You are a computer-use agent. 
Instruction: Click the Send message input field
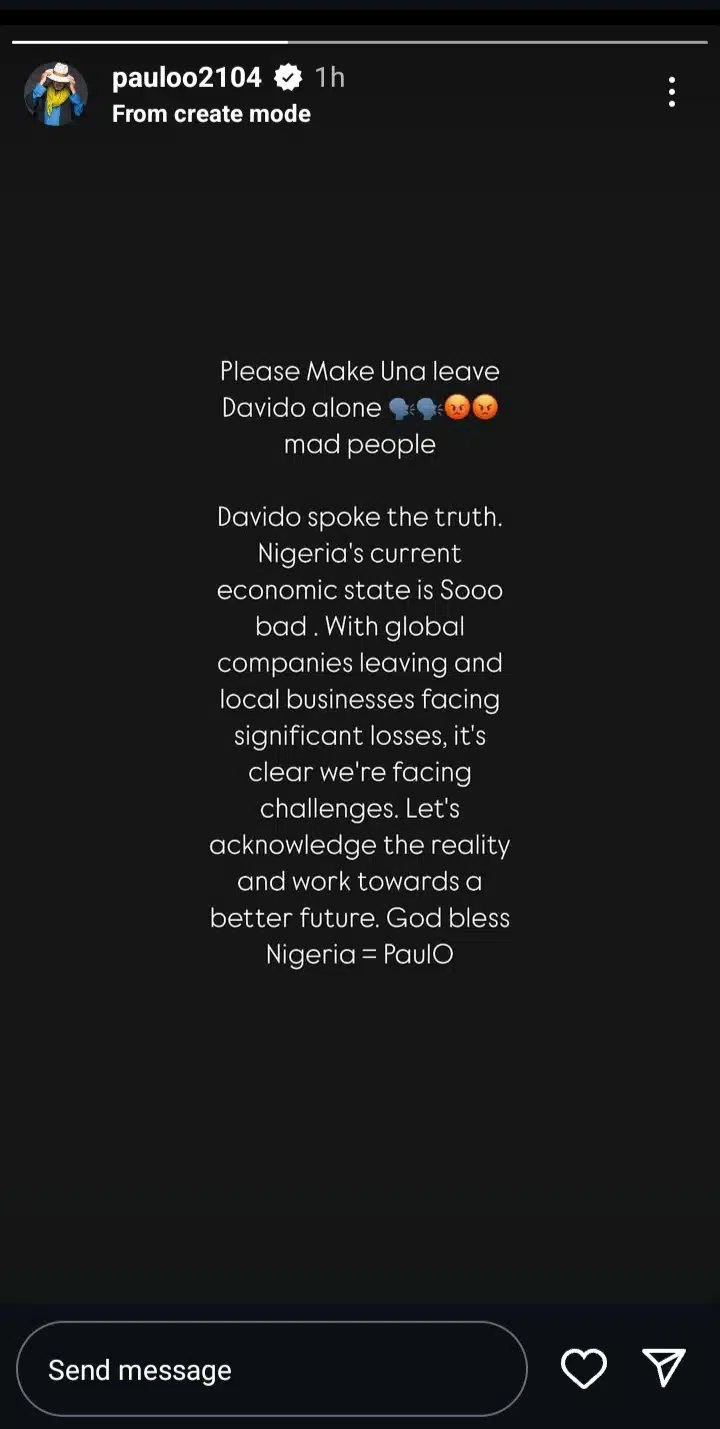270,1369
